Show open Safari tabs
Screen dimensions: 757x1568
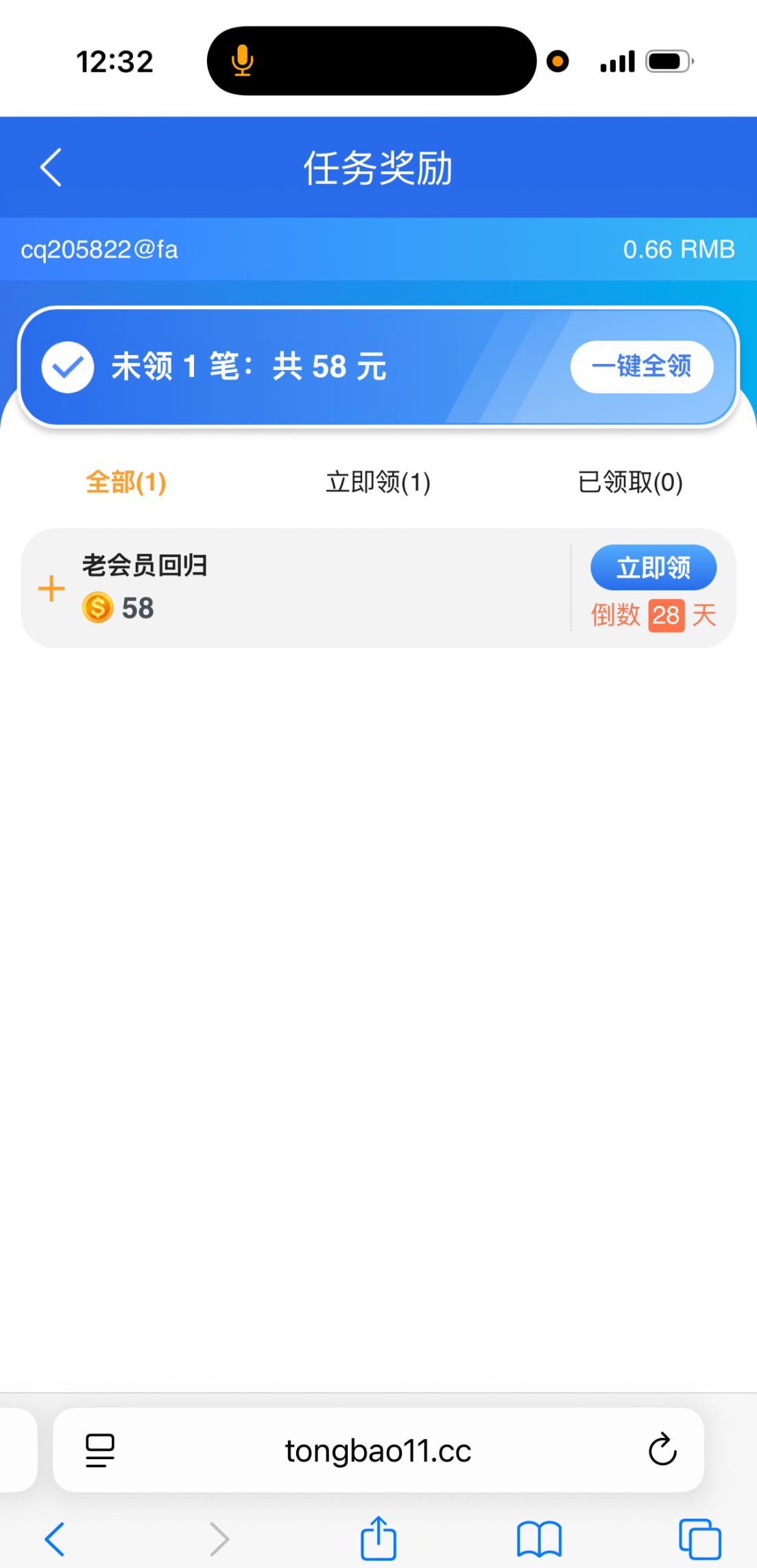tap(699, 1539)
